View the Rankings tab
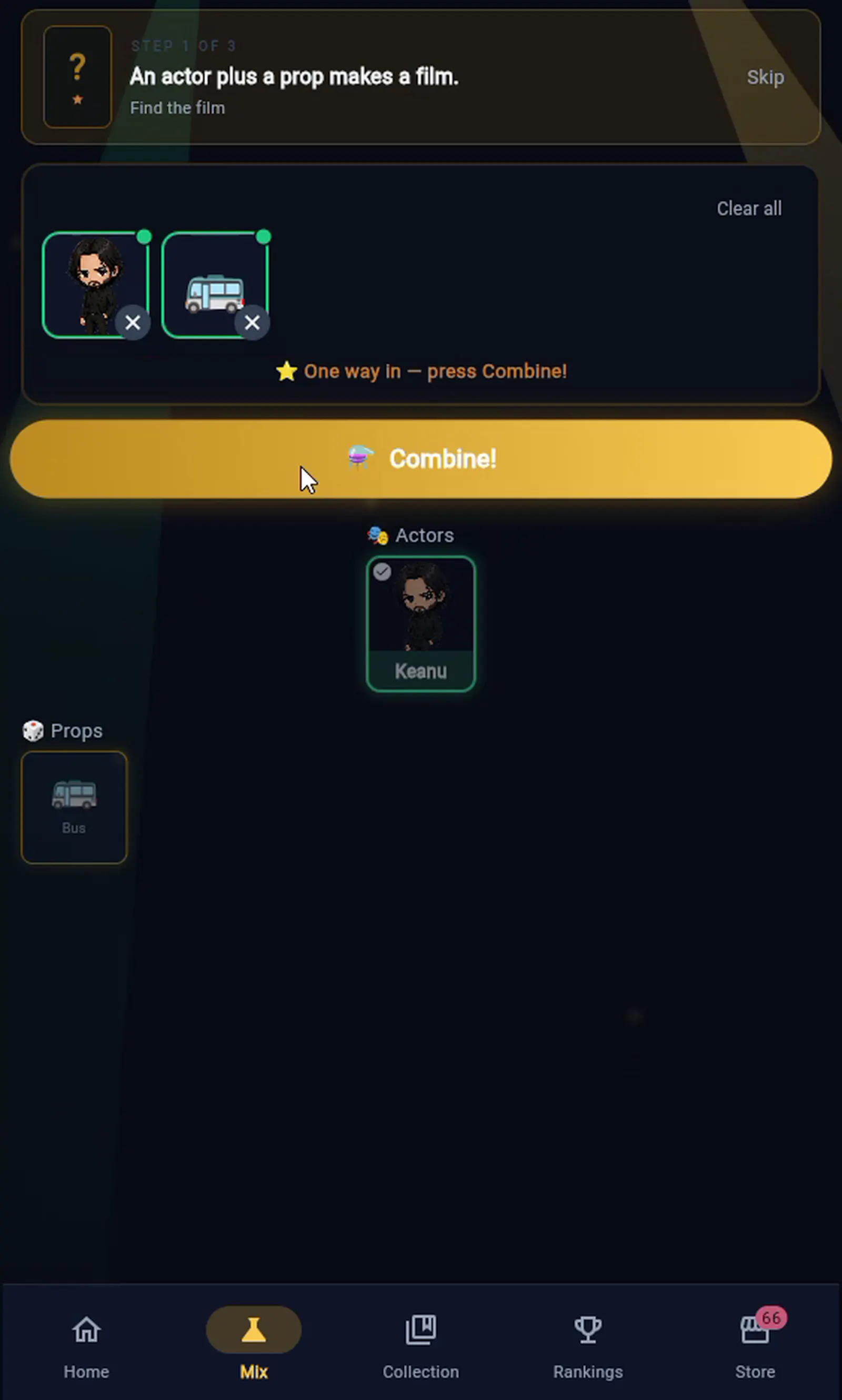The image size is (842, 1400). click(588, 1346)
